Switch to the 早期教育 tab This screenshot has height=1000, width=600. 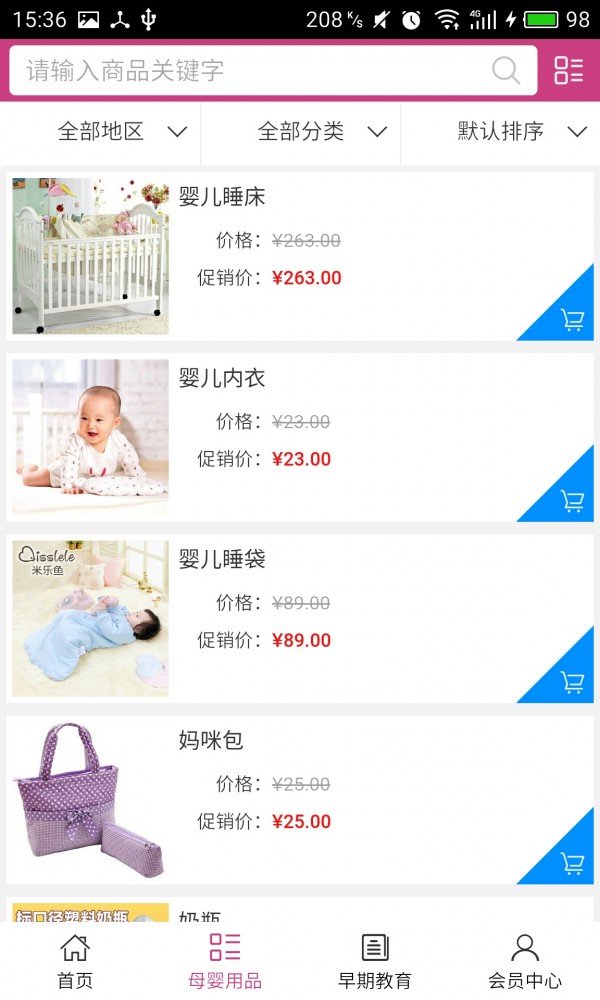375,961
